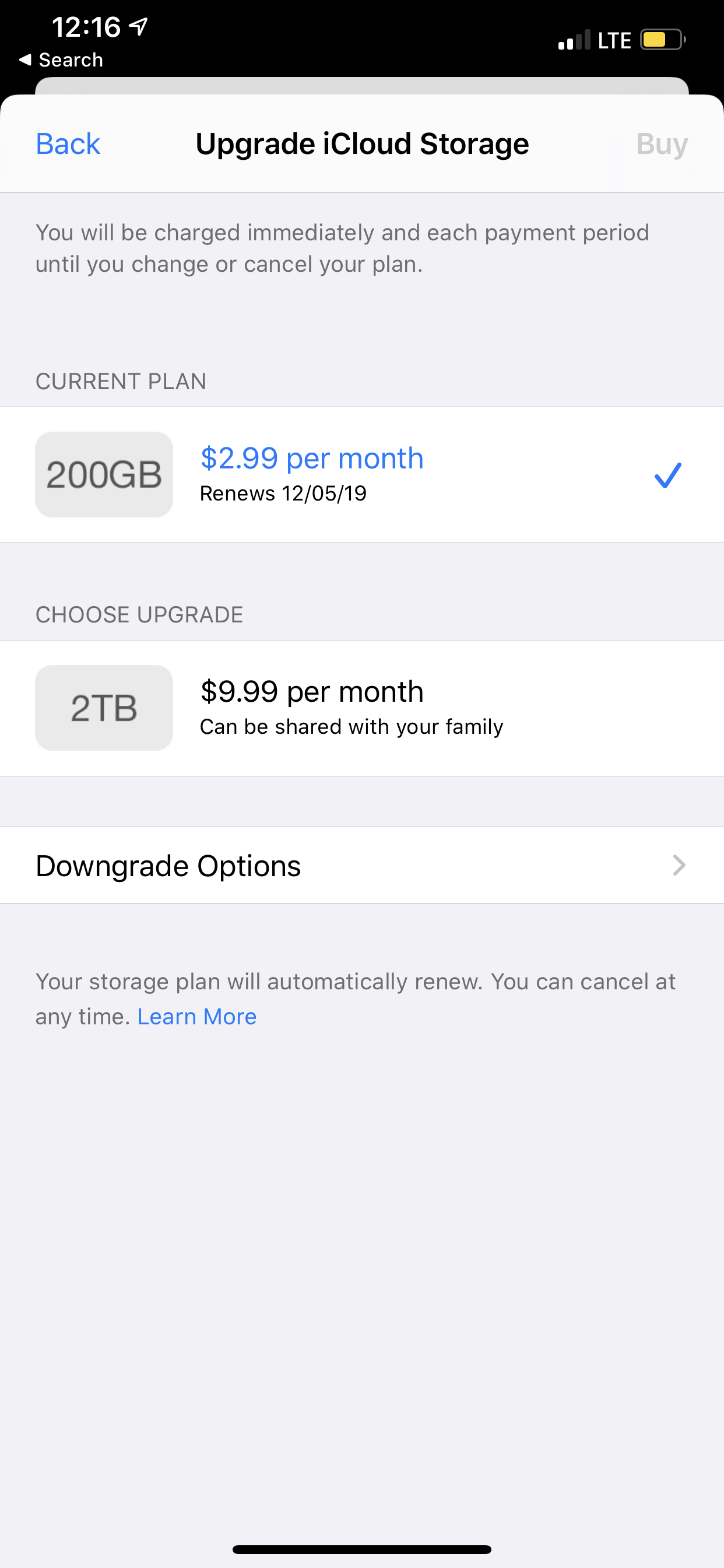Select the current 200GB plan

pos(361,475)
